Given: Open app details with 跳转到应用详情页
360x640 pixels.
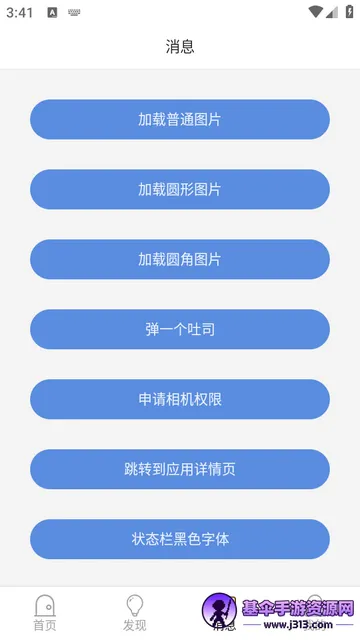Looking at the screenshot, I should point(180,469).
